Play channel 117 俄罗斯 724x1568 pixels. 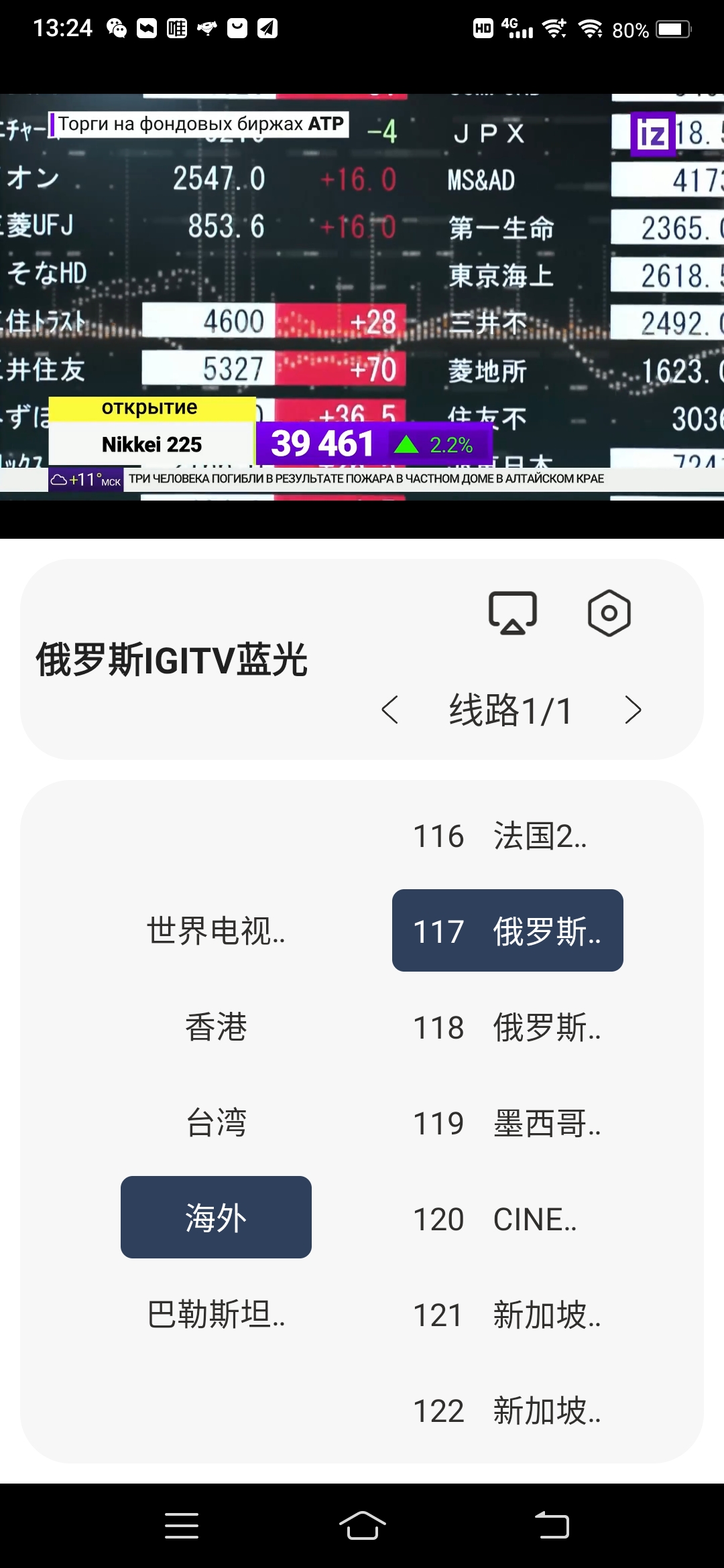point(507,931)
